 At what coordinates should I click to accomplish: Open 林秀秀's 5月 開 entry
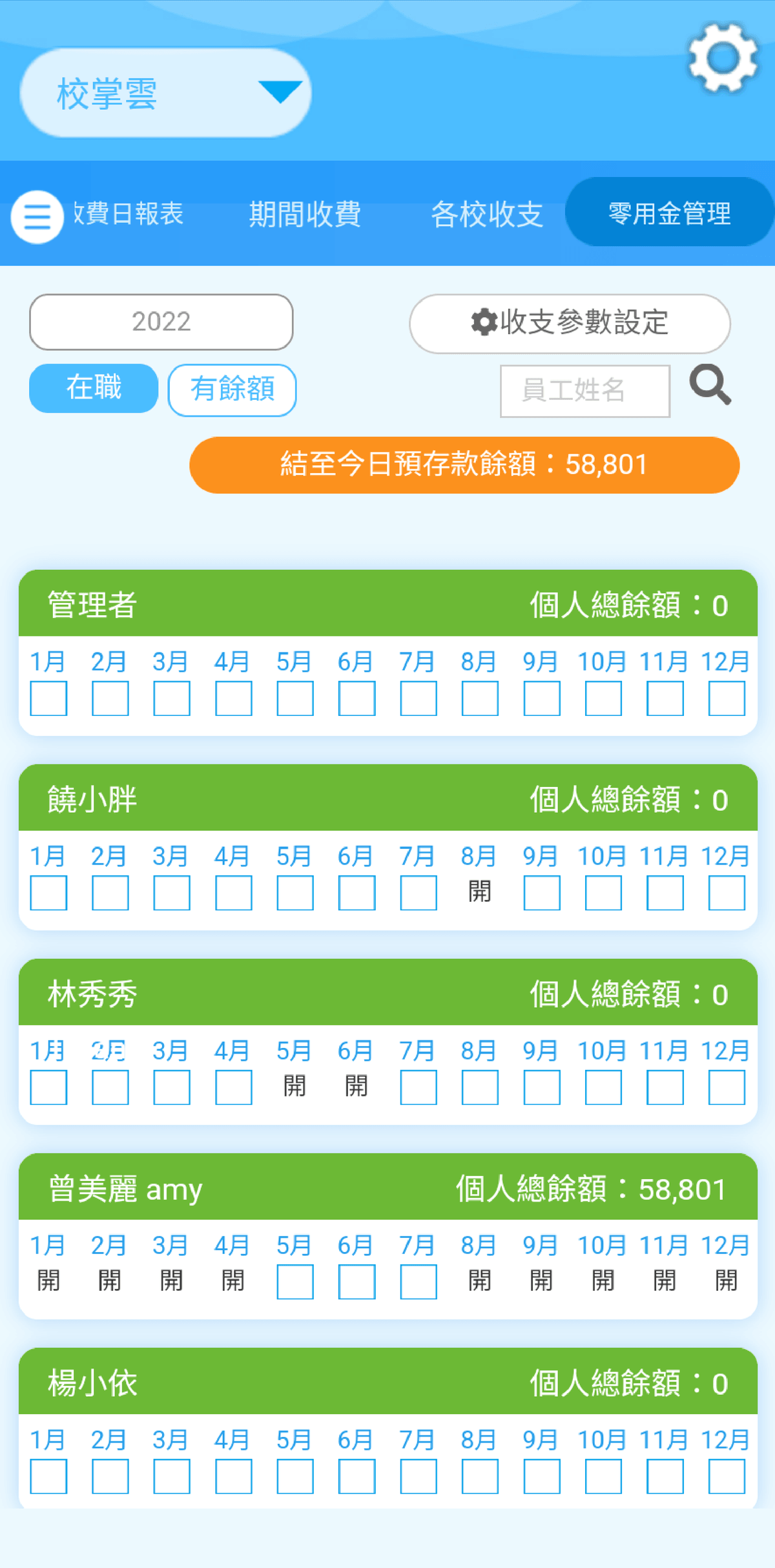click(294, 1086)
